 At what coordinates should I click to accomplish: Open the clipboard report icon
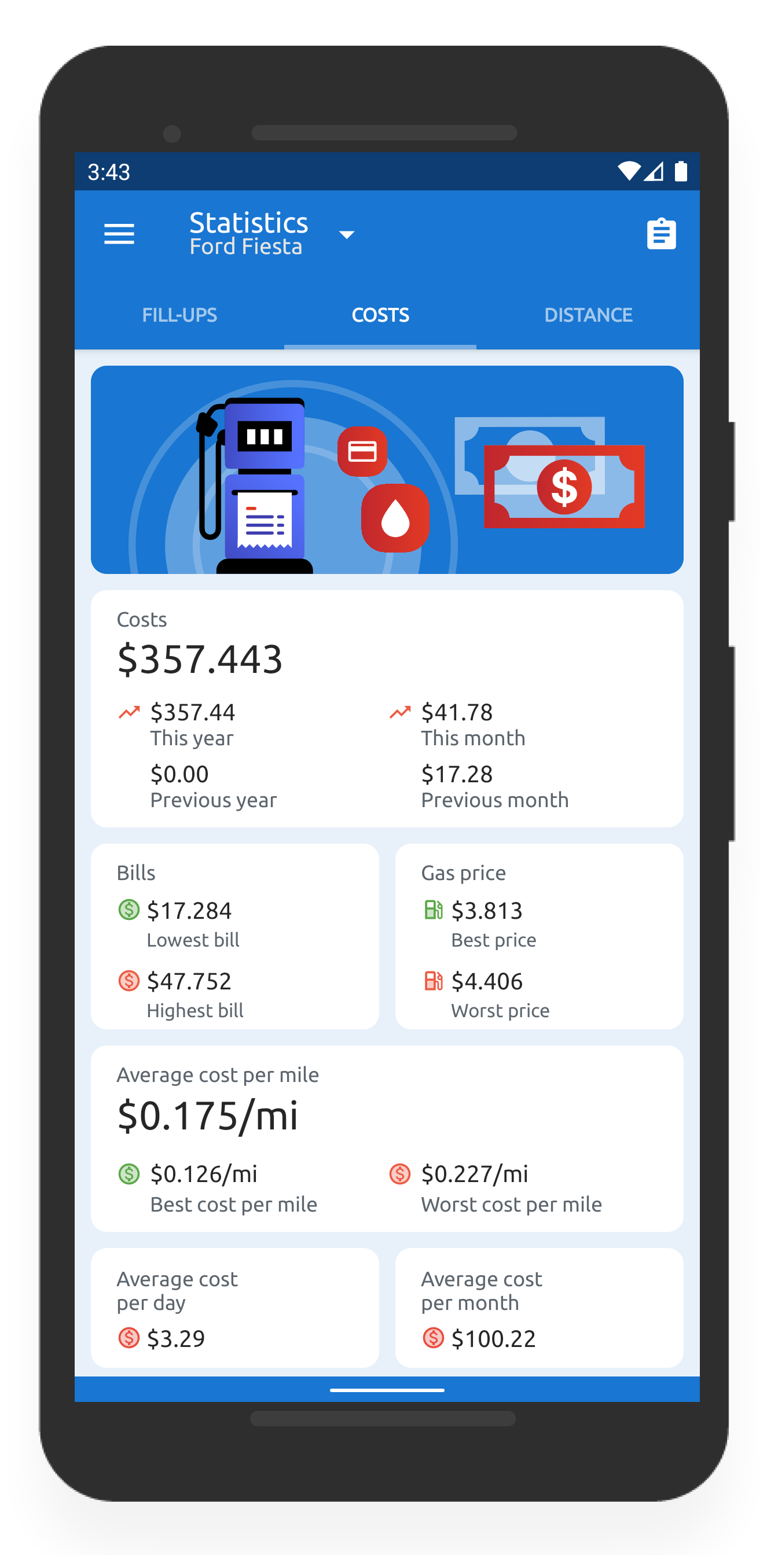click(x=661, y=234)
